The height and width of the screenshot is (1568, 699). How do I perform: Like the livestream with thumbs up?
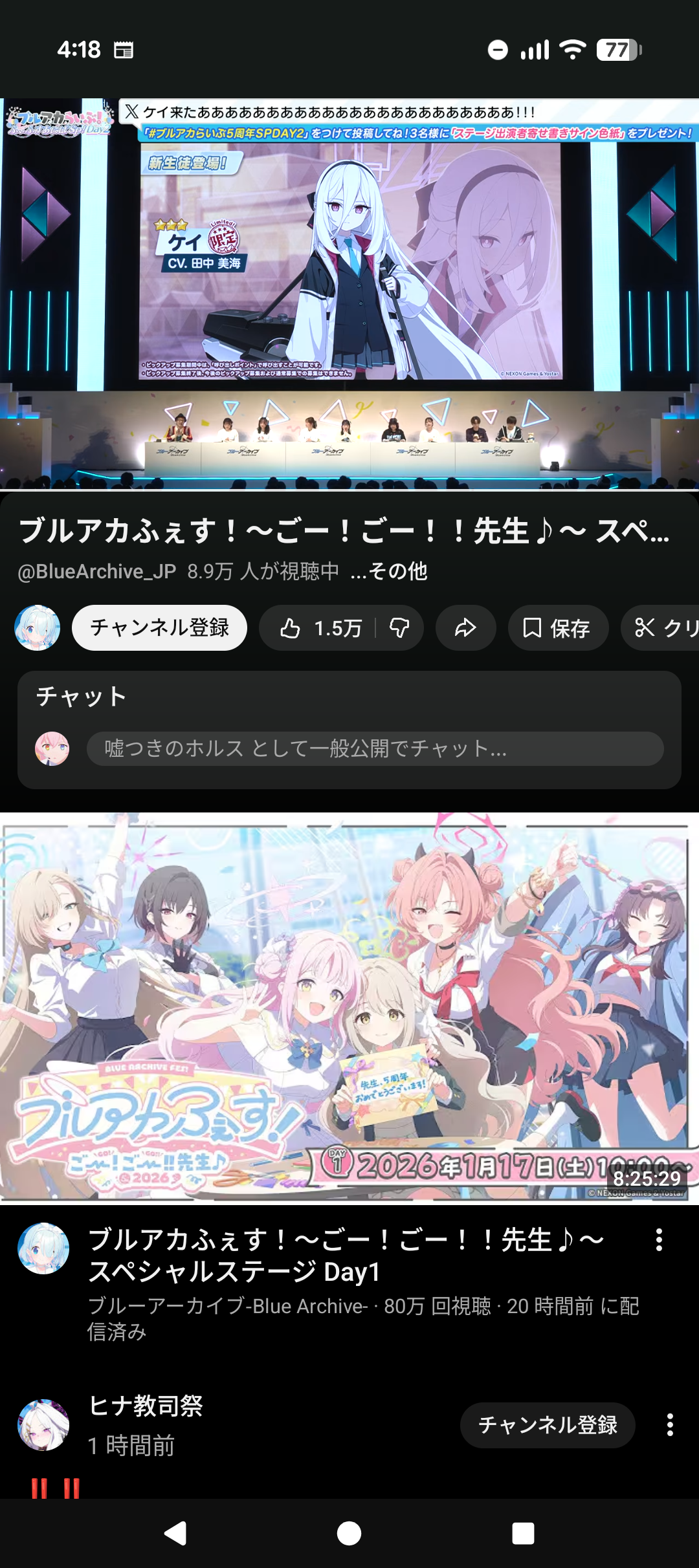click(320, 627)
